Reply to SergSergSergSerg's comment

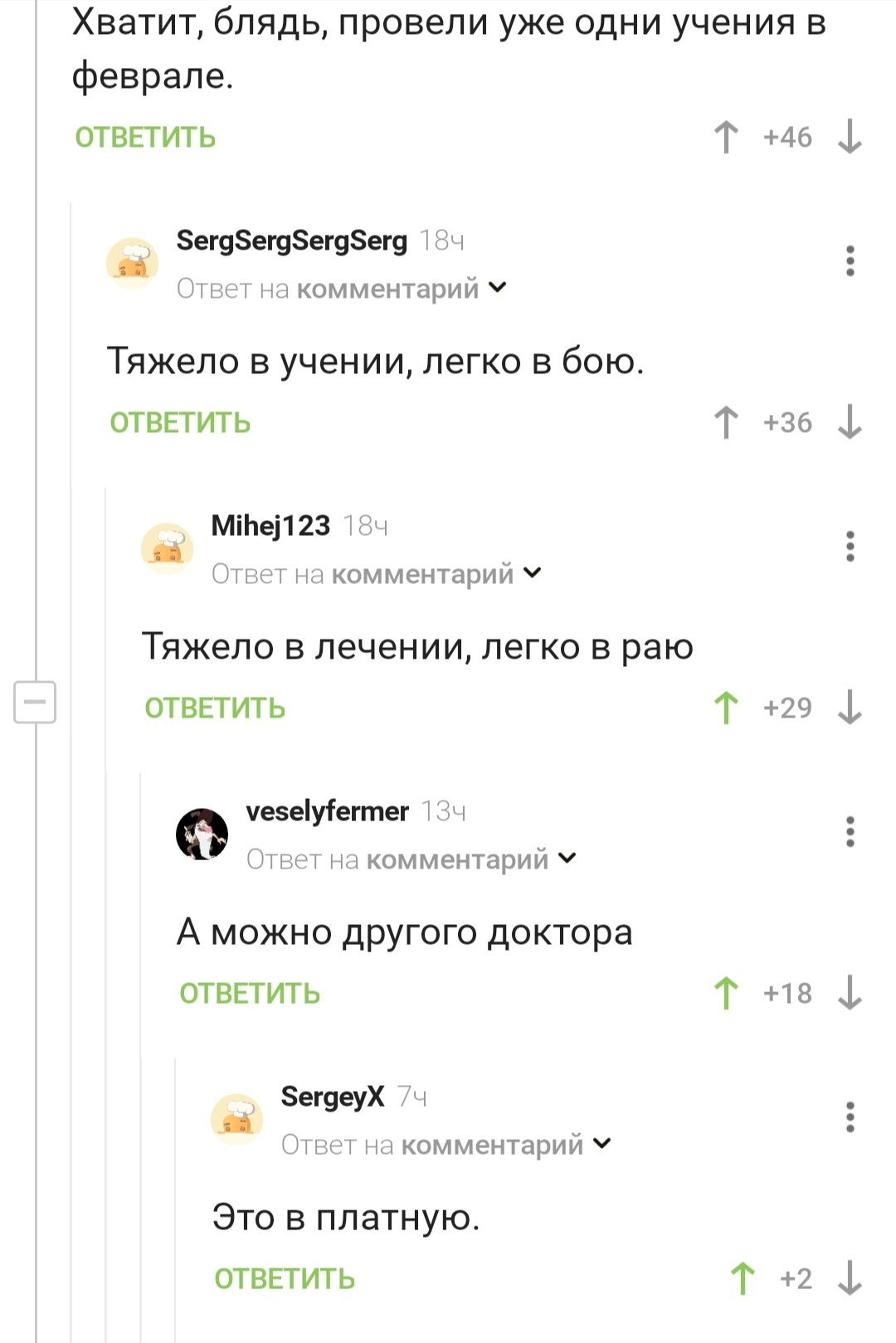[180, 423]
